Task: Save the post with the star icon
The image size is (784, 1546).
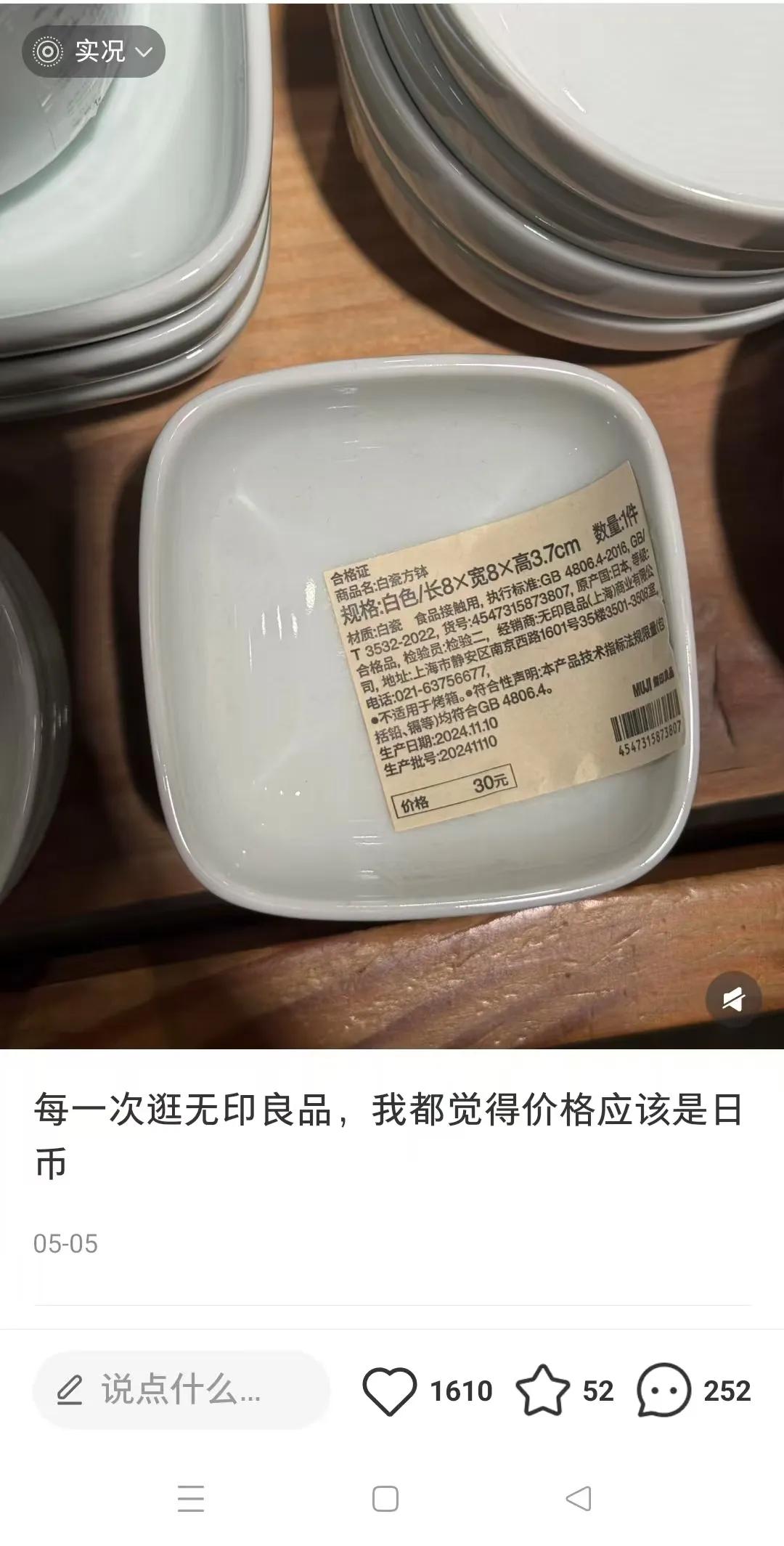Action: click(x=542, y=1391)
